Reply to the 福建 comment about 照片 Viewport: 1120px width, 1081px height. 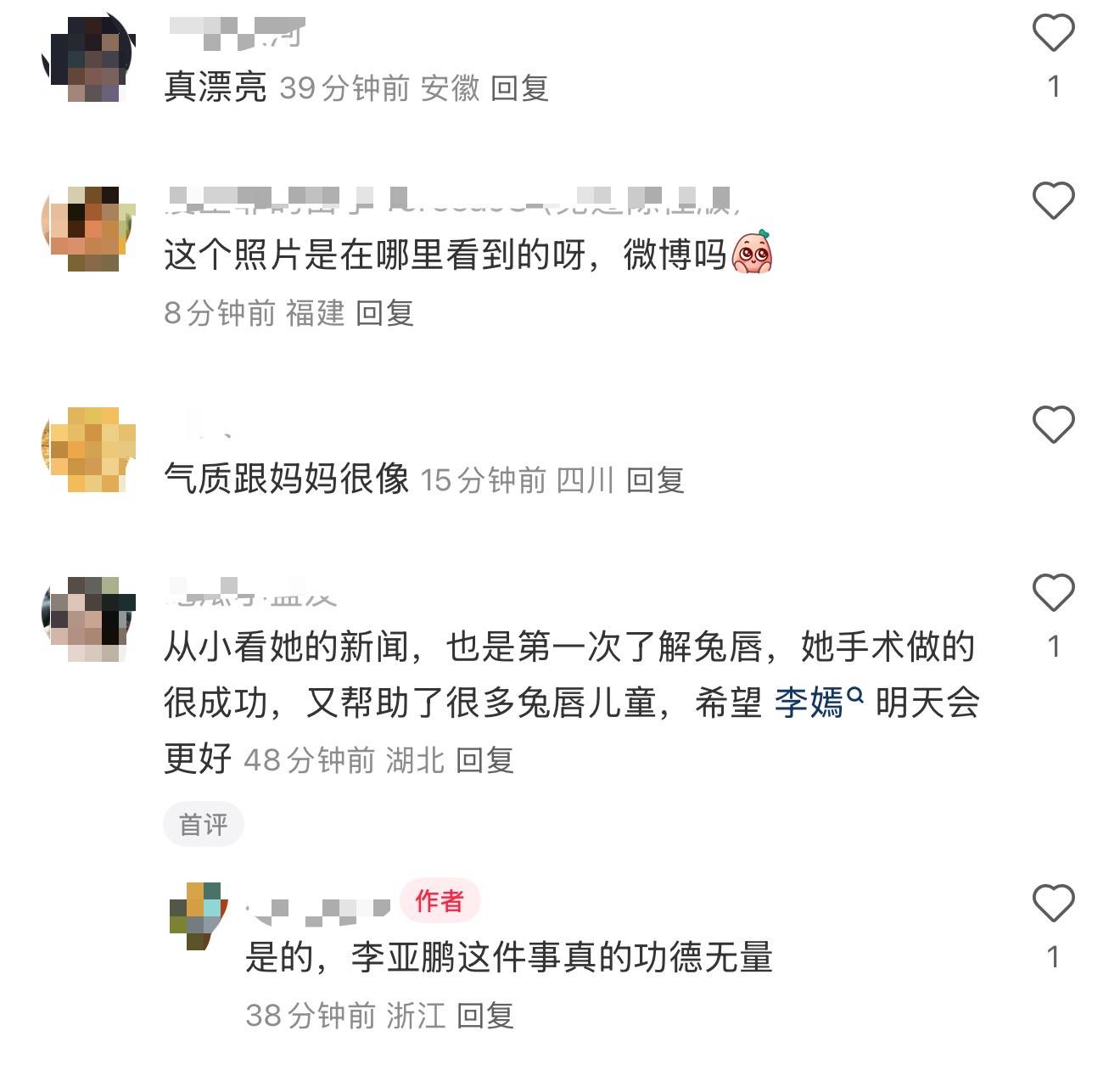pyautogui.click(x=384, y=314)
